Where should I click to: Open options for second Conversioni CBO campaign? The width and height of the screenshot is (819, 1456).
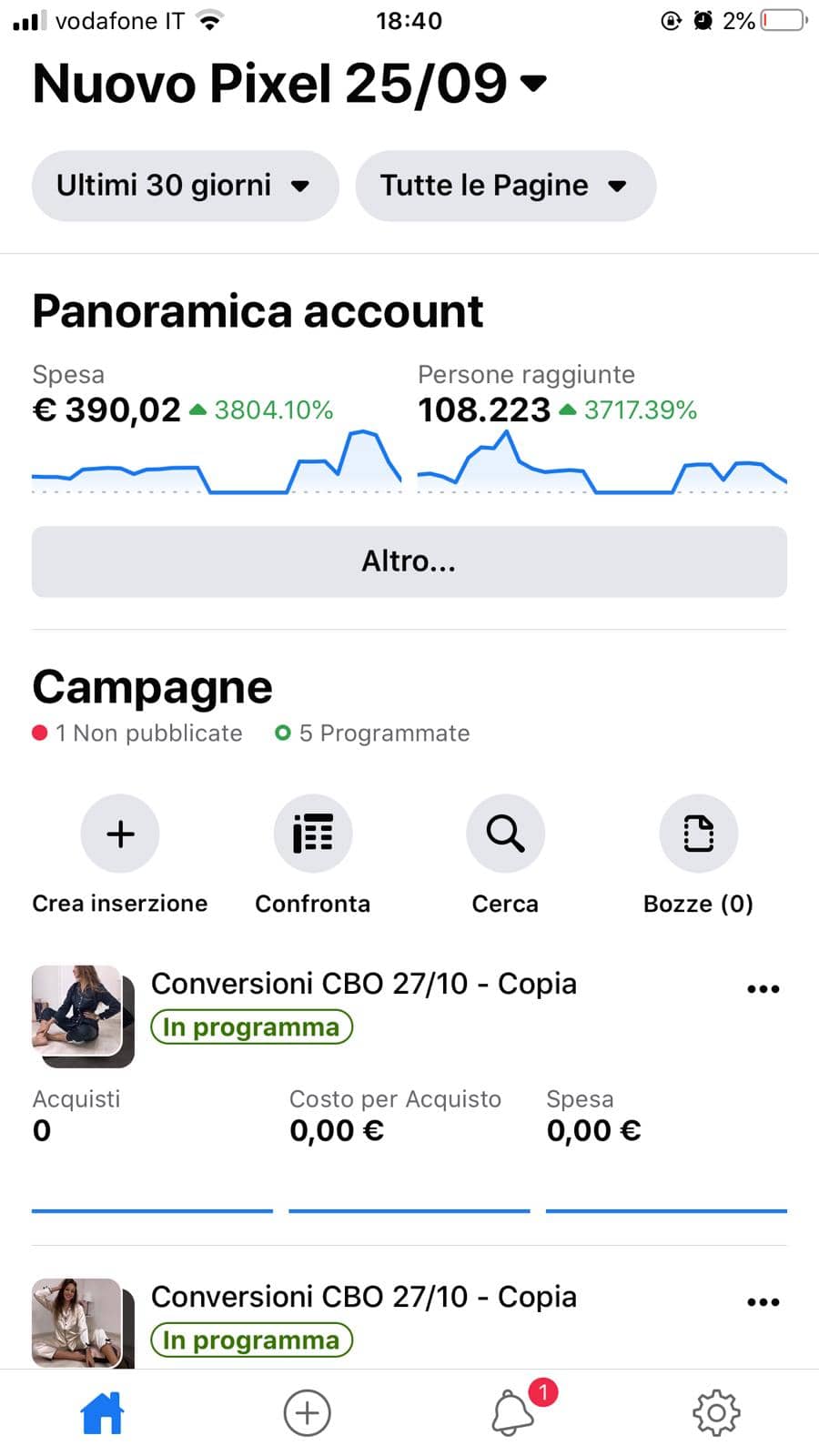(x=763, y=1302)
